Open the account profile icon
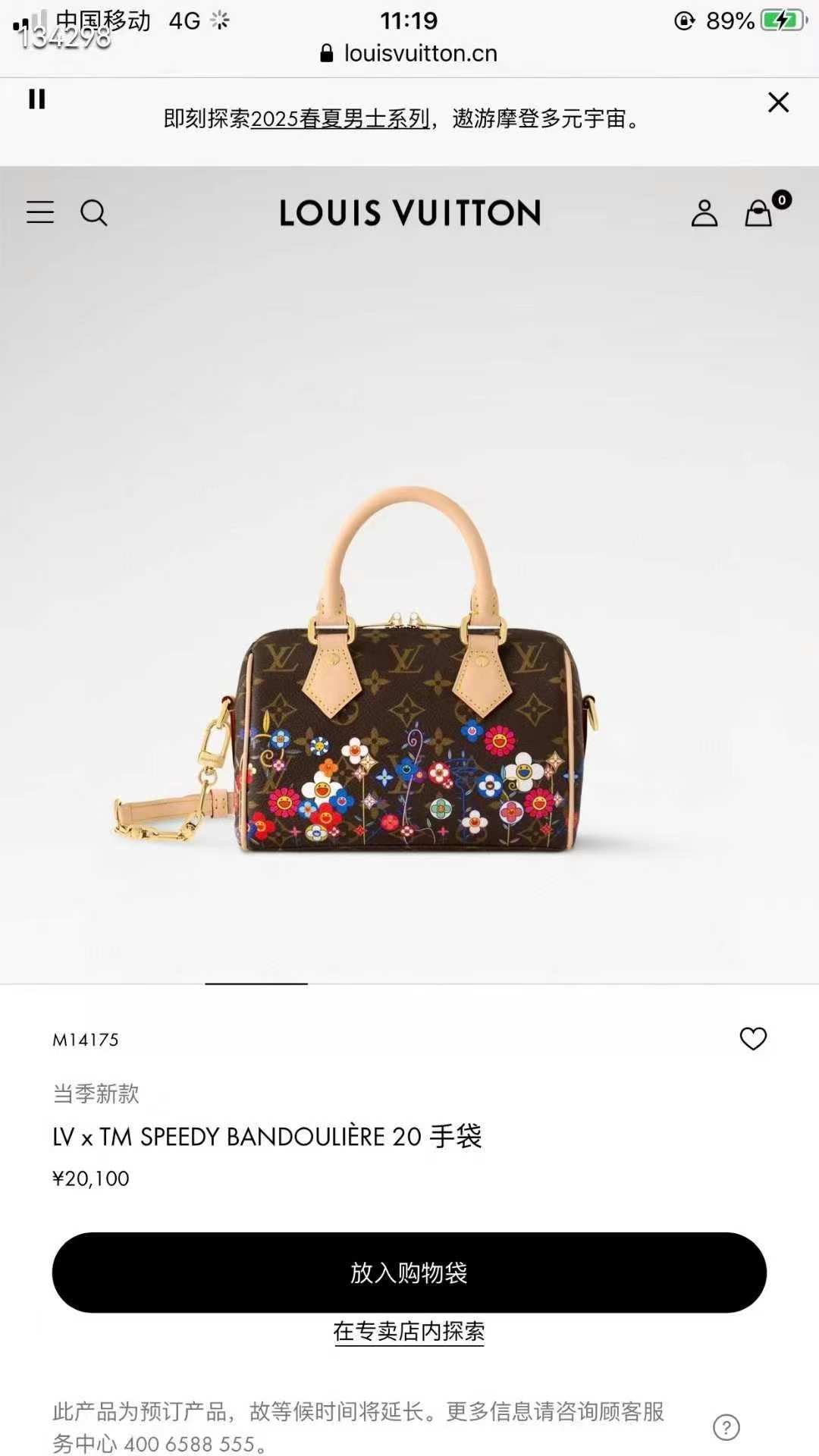This screenshot has height=1456, width=819. [x=704, y=213]
